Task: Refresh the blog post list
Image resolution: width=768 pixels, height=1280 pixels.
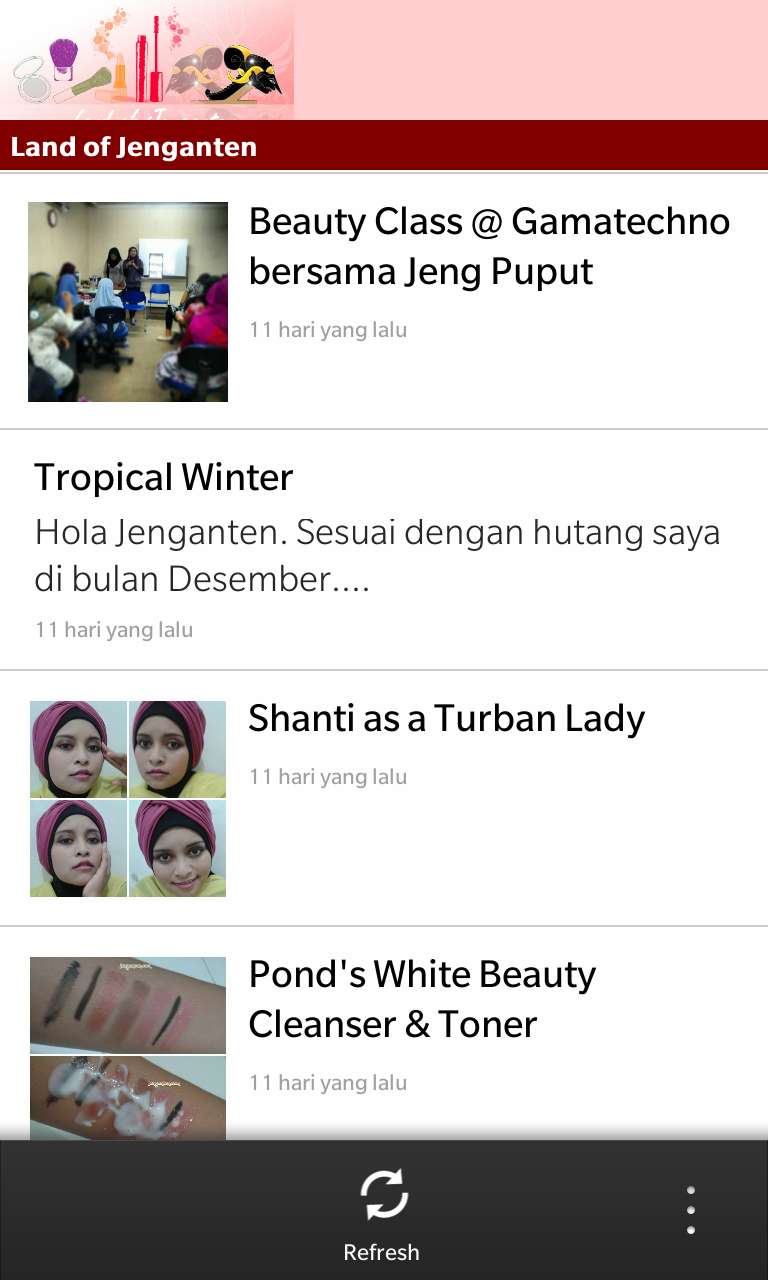Action: 382,1211
